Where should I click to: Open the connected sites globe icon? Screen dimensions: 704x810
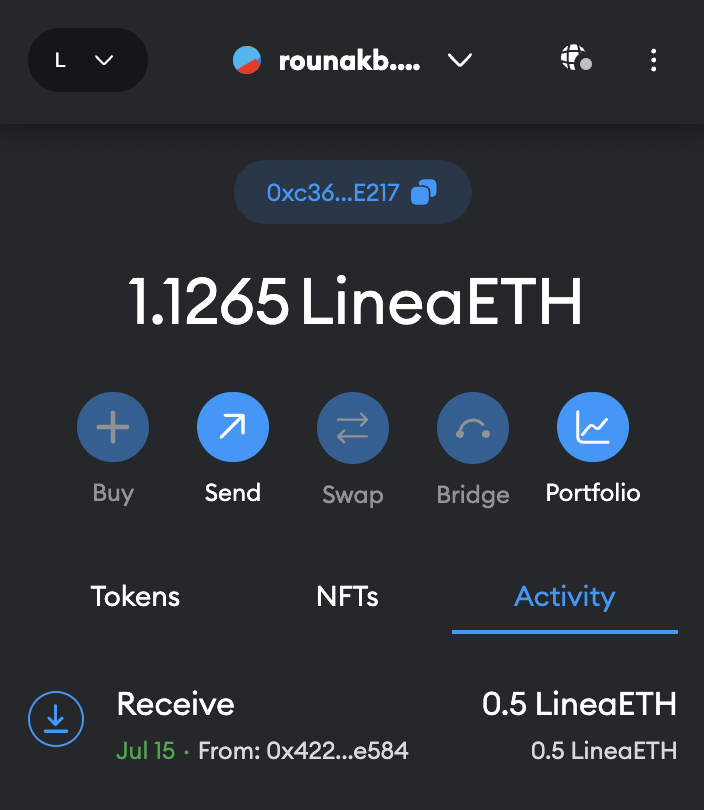[x=575, y=60]
